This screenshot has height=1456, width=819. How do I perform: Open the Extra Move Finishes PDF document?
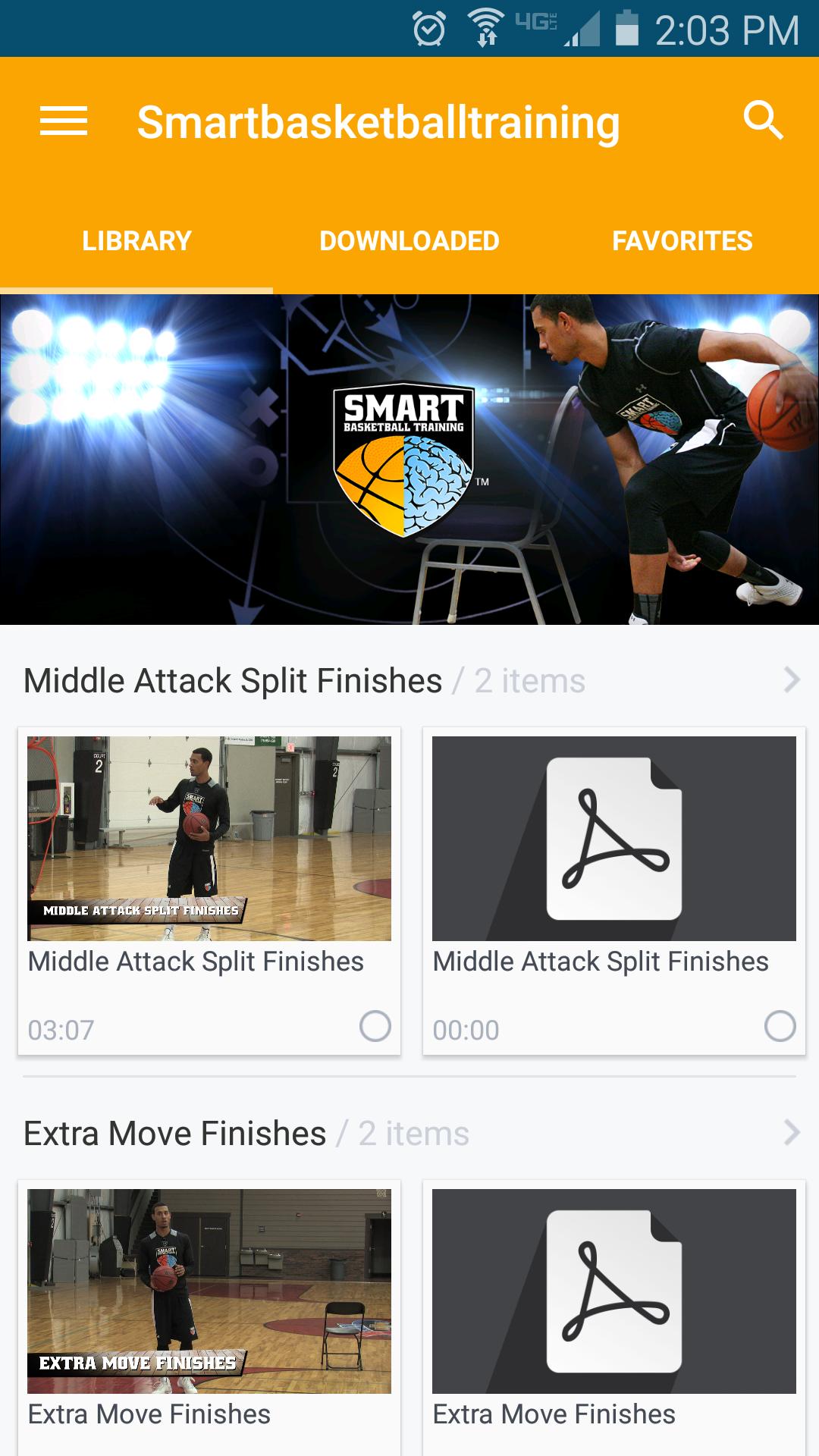point(614,1291)
